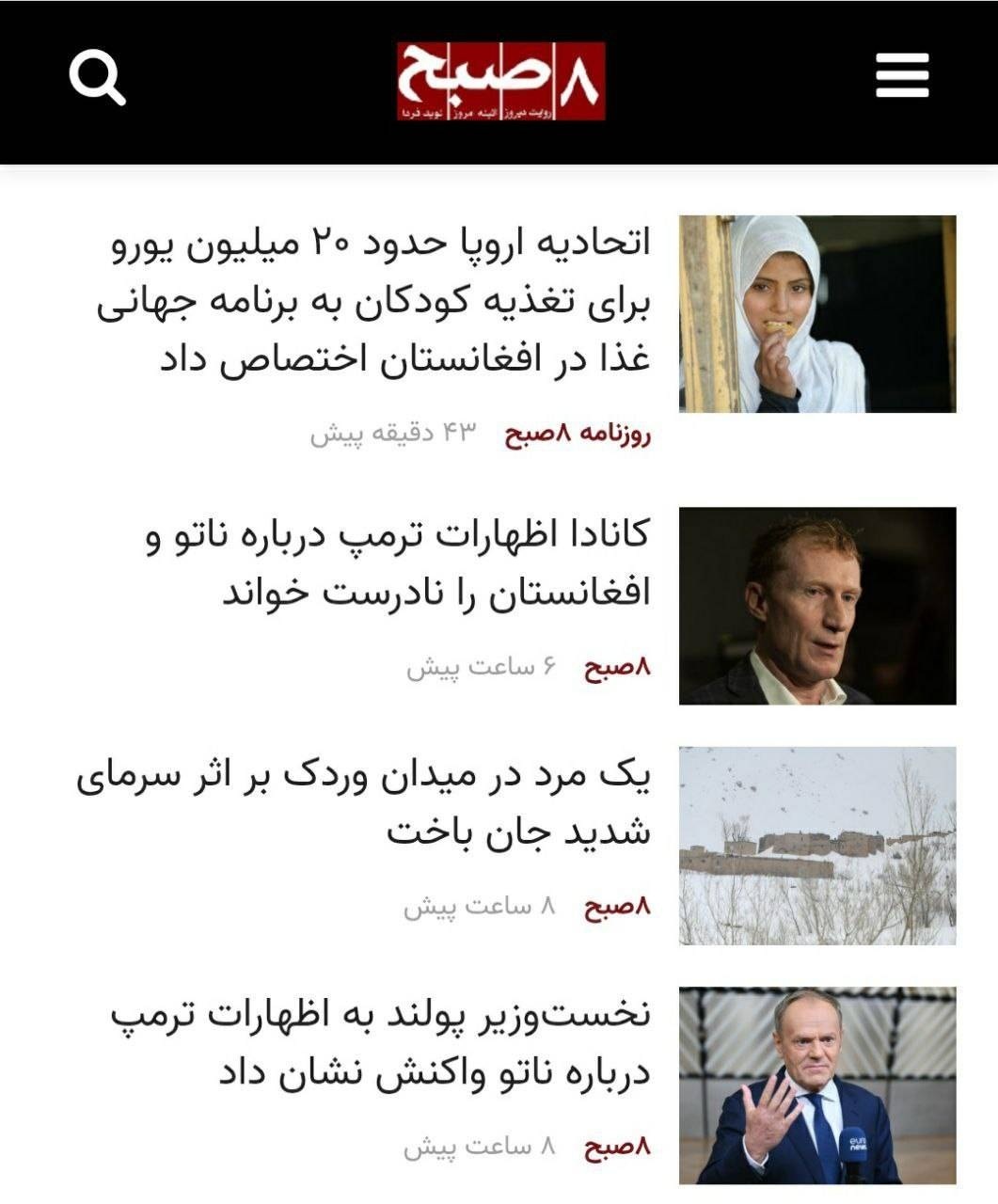Image resolution: width=998 pixels, height=1204 pixels.
Task: Open the search icon
Action: tap(97, 77)
